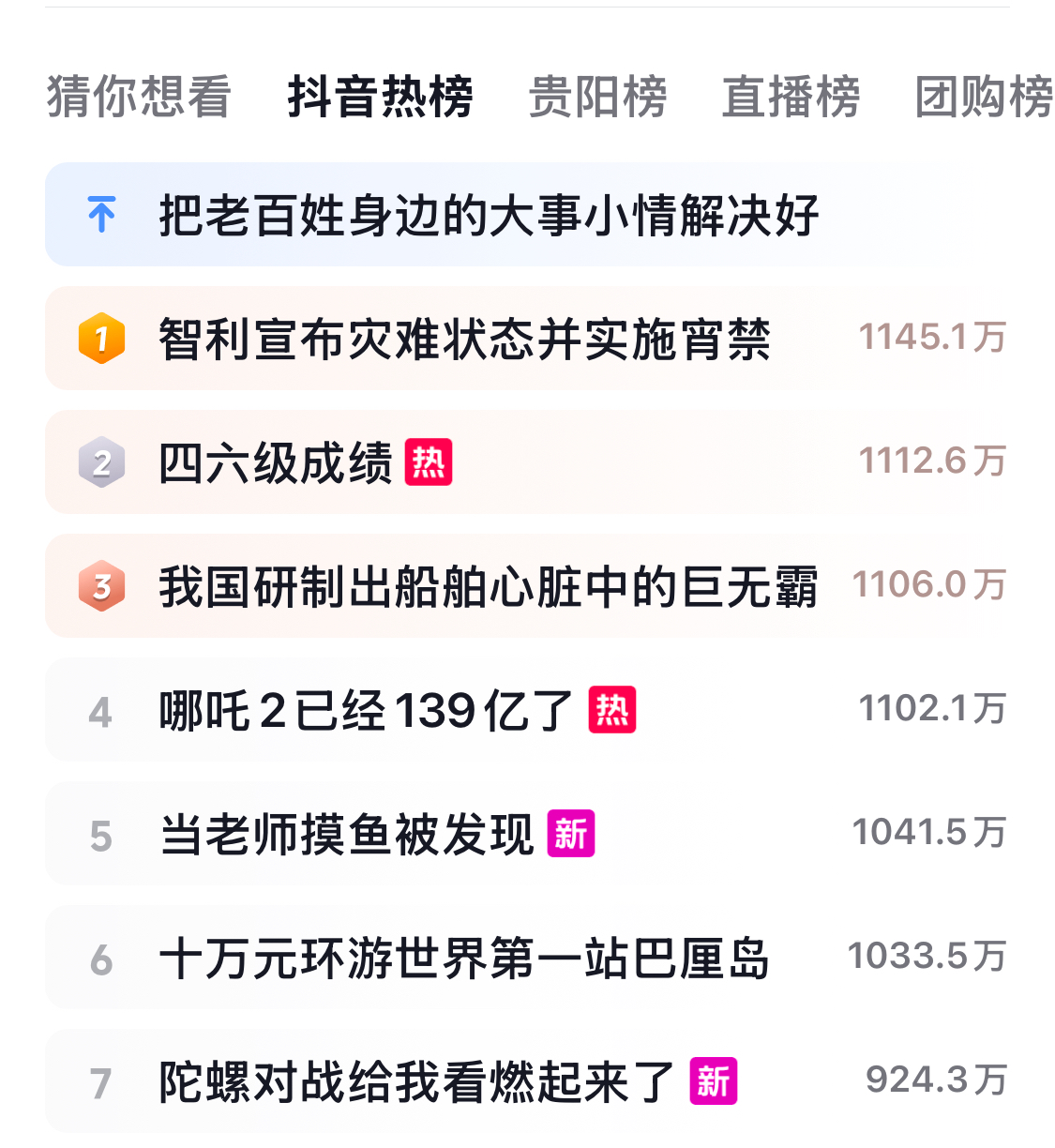Open pinned topic 把老百姓身边的大事小情解决好
Screen dimensions: 1055x1148
[489, 216]
